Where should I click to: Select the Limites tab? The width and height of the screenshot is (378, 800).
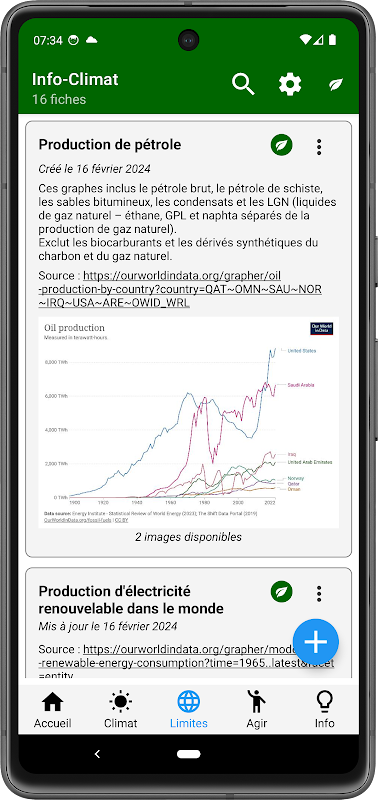pyautogui.click(x=189, y=709)
